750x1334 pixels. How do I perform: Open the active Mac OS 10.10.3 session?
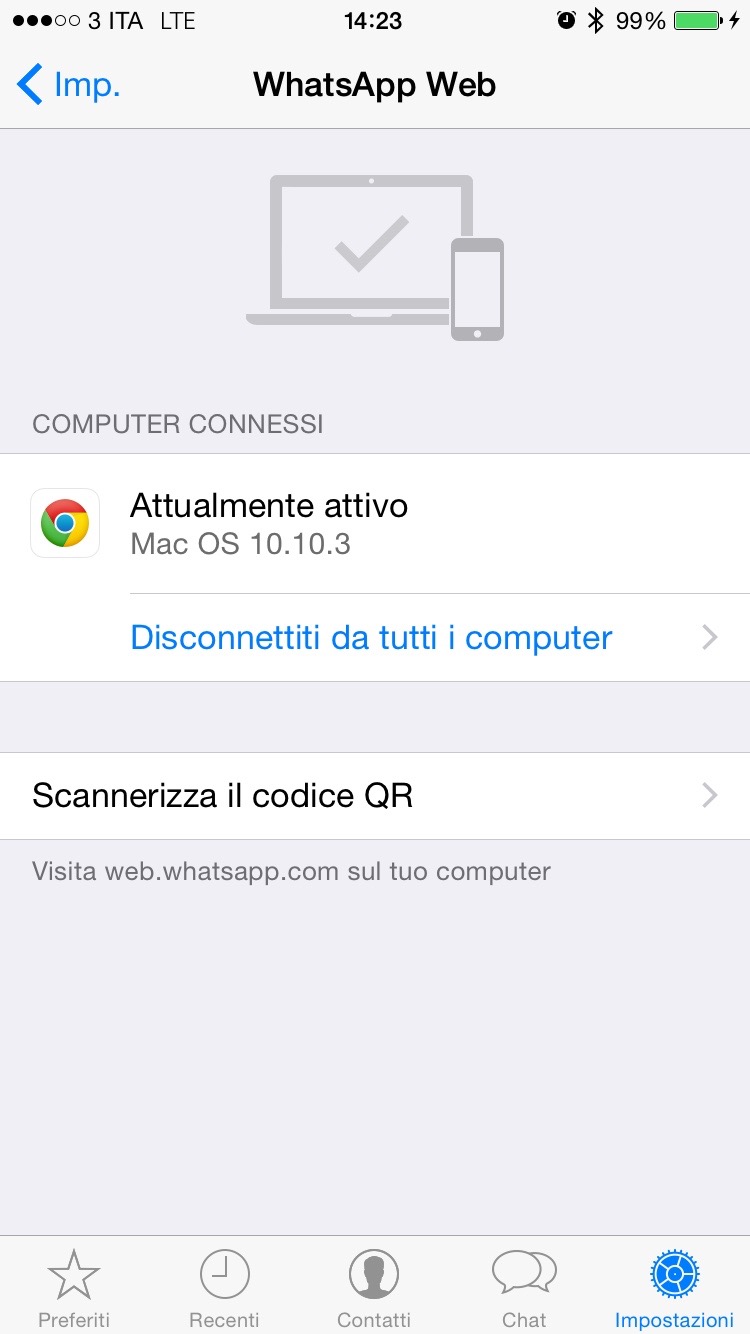coord(375,524)
